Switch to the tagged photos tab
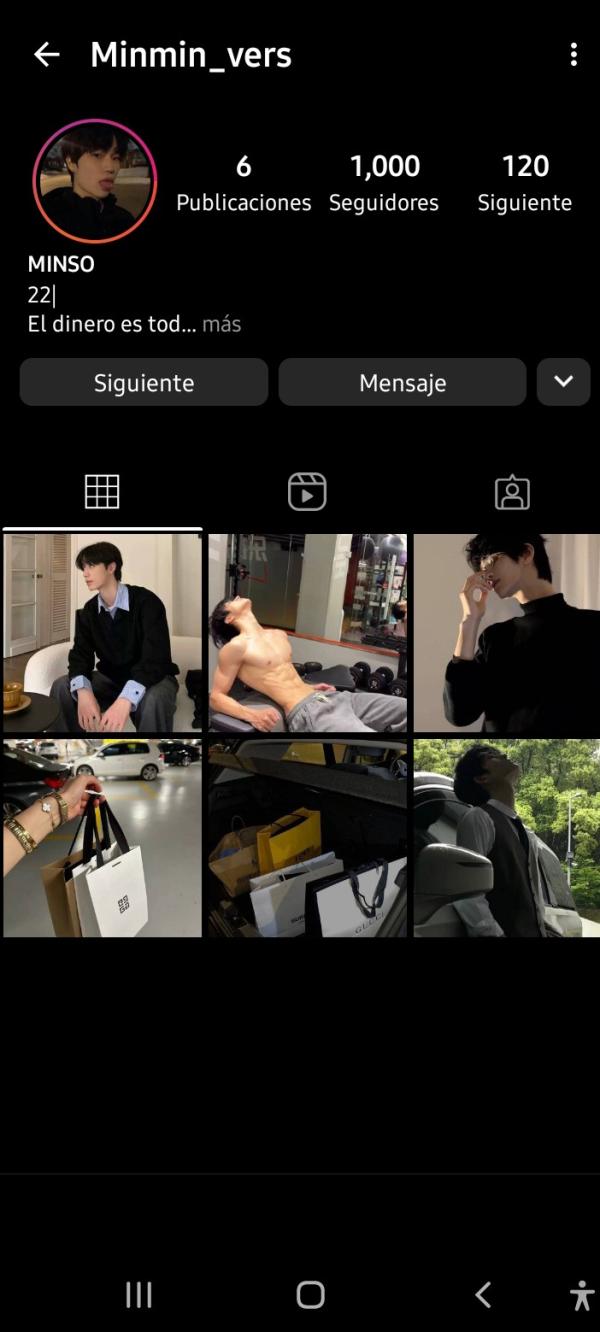The width and height of the screenshot is (600, 1332). (x=512, y=492)
